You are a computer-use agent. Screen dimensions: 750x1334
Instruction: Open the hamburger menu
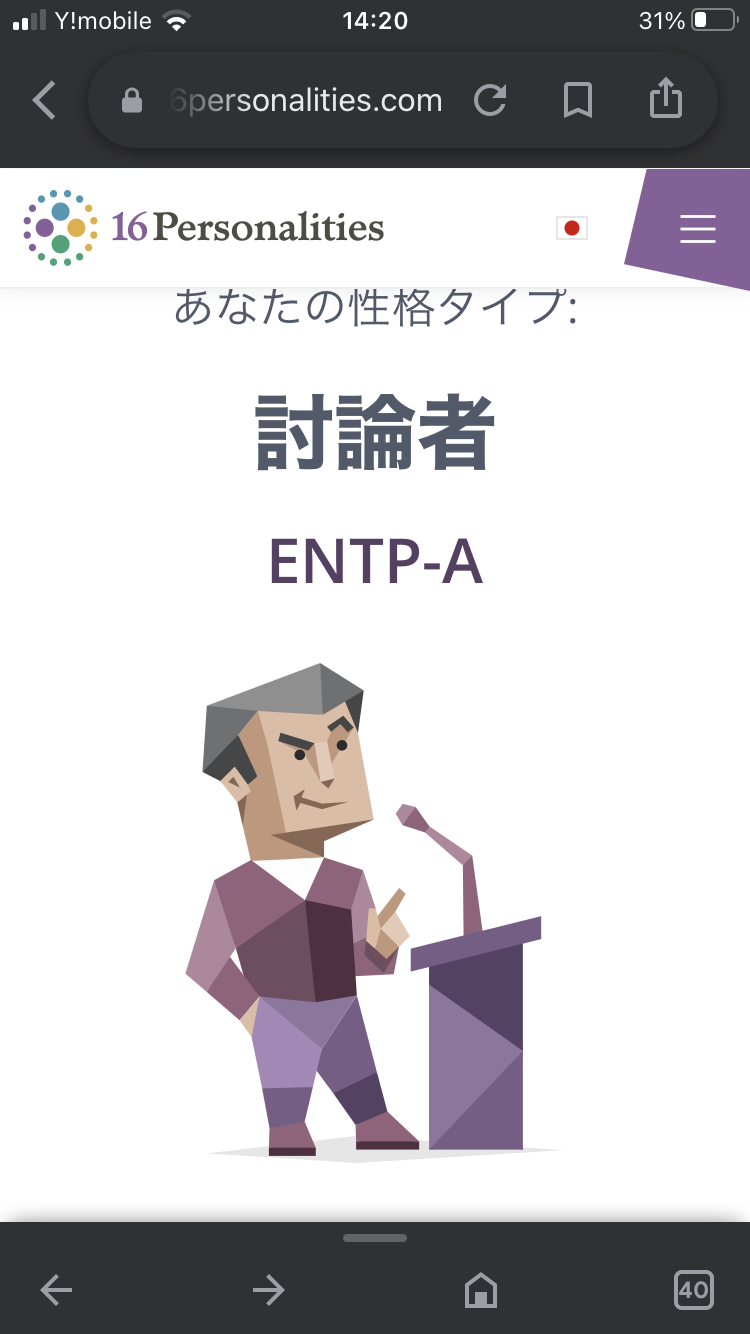tap(698, 229)
